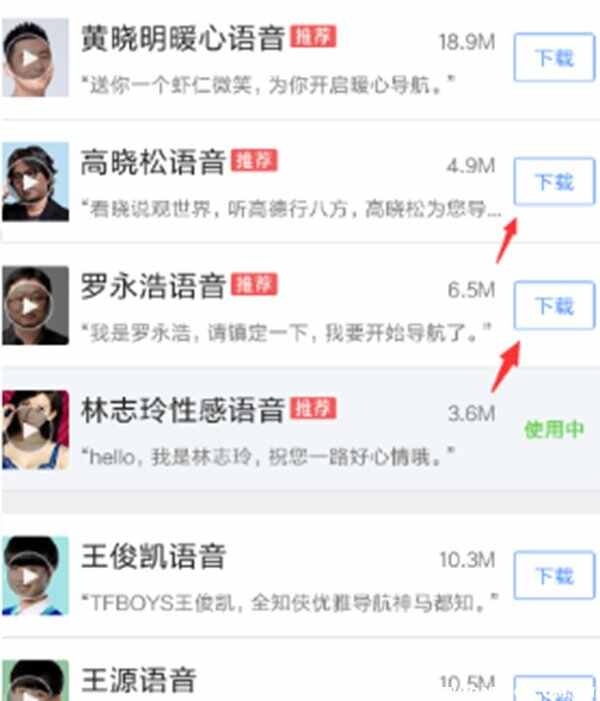The width and height of the screenshot is (600, 701).
Task: Download 罗永浩语音 voice pack
Action: click(x=553, y=305)
